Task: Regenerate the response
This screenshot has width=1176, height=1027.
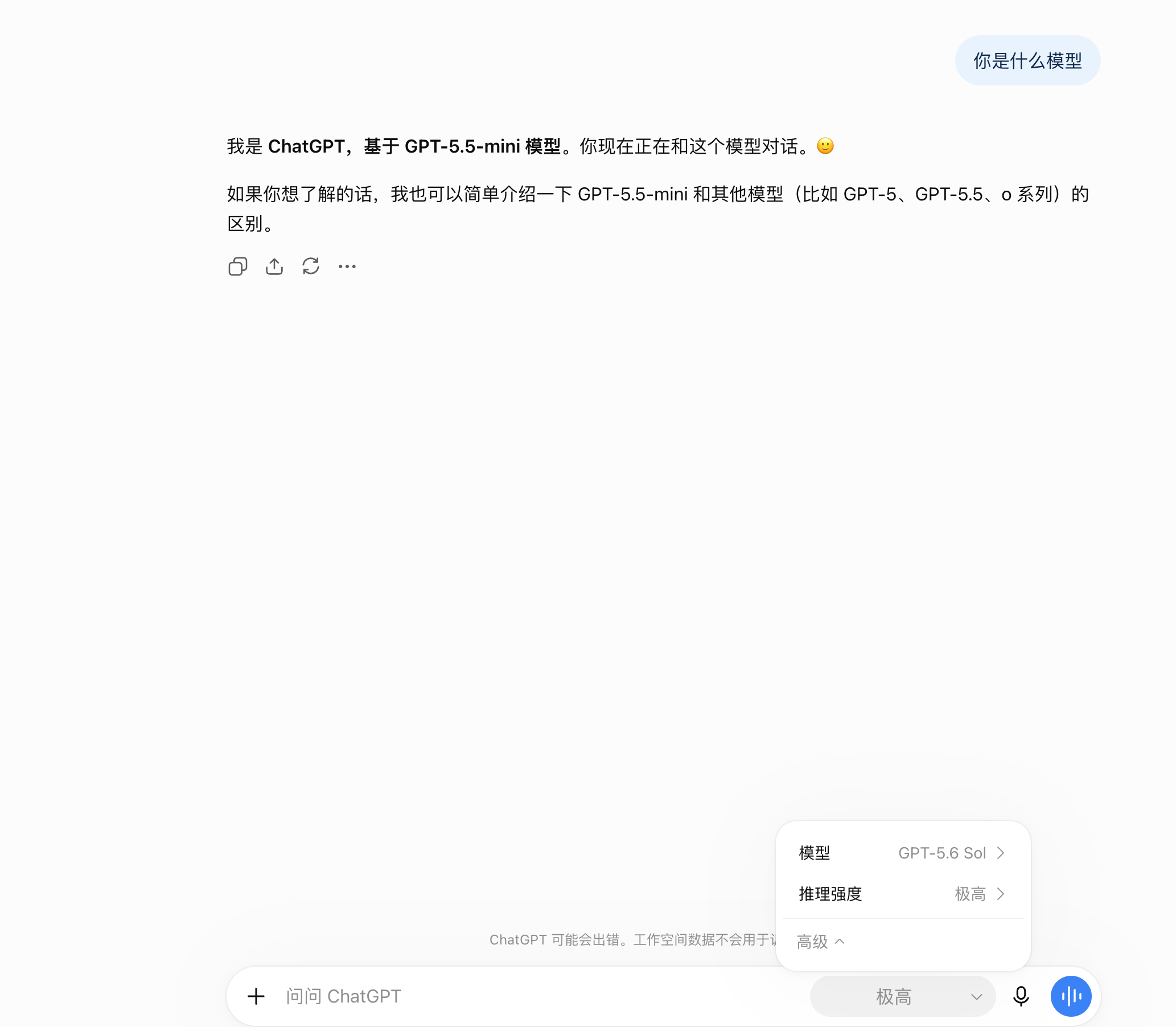Action: coord(311,266)
